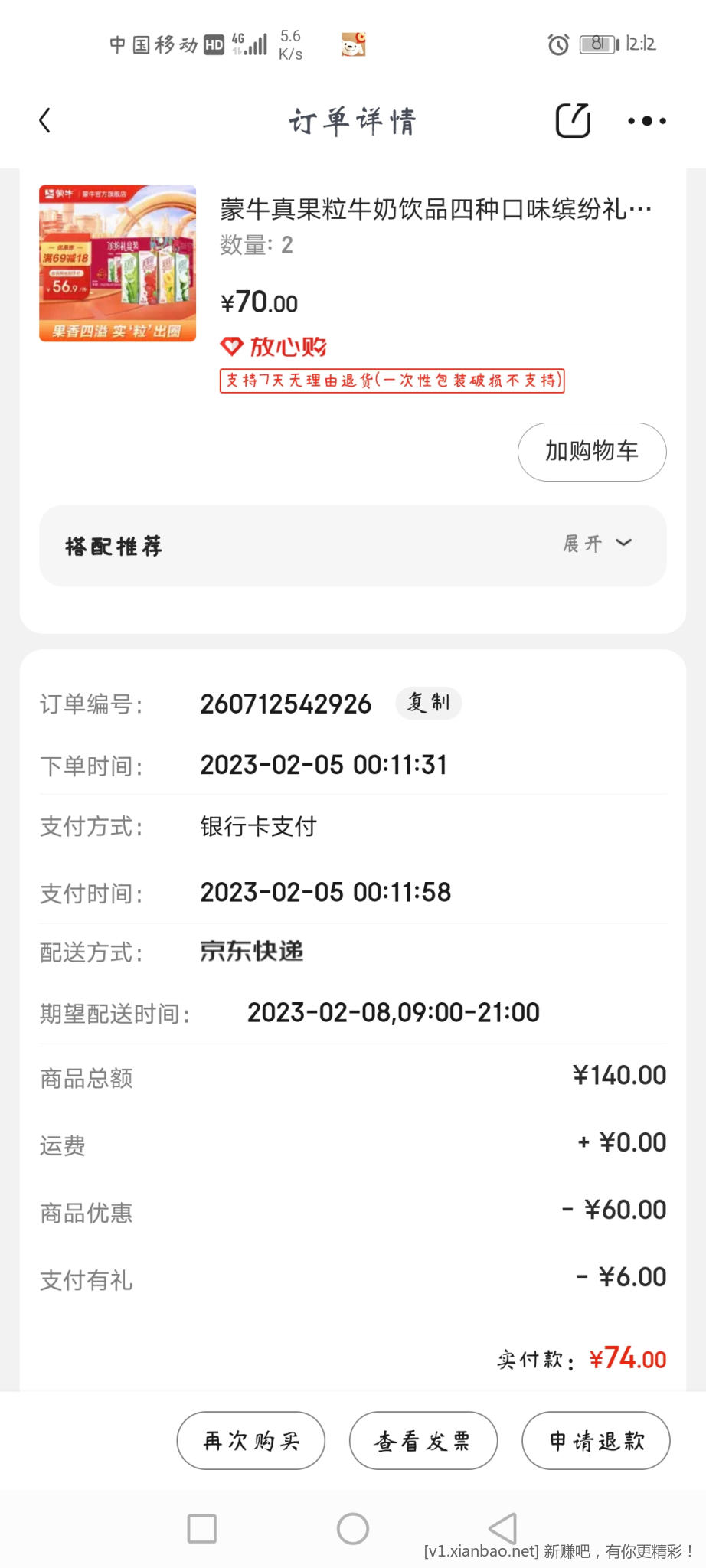The image size is (706, 1568).
Task: Open recent apps from navigation bar
Action: 202,1529
